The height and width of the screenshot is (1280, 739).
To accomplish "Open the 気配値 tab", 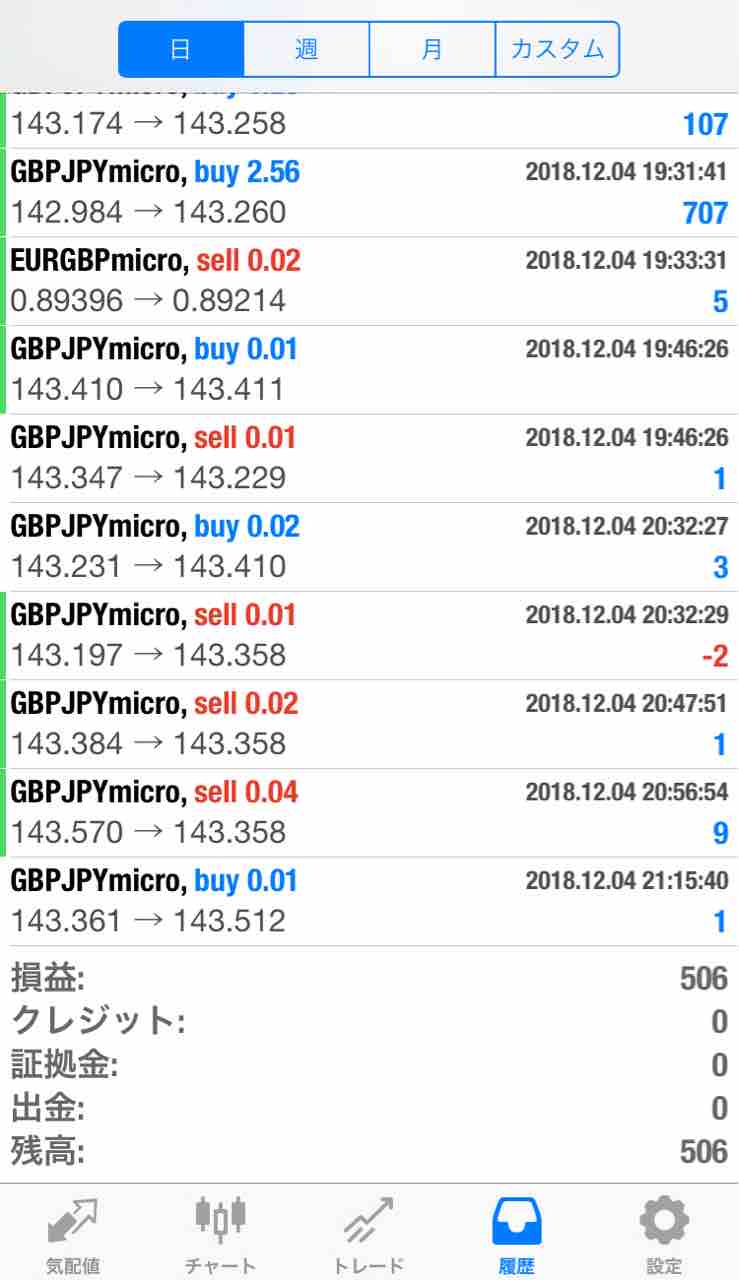I will pyautogui.click(x=73, y=1235).
